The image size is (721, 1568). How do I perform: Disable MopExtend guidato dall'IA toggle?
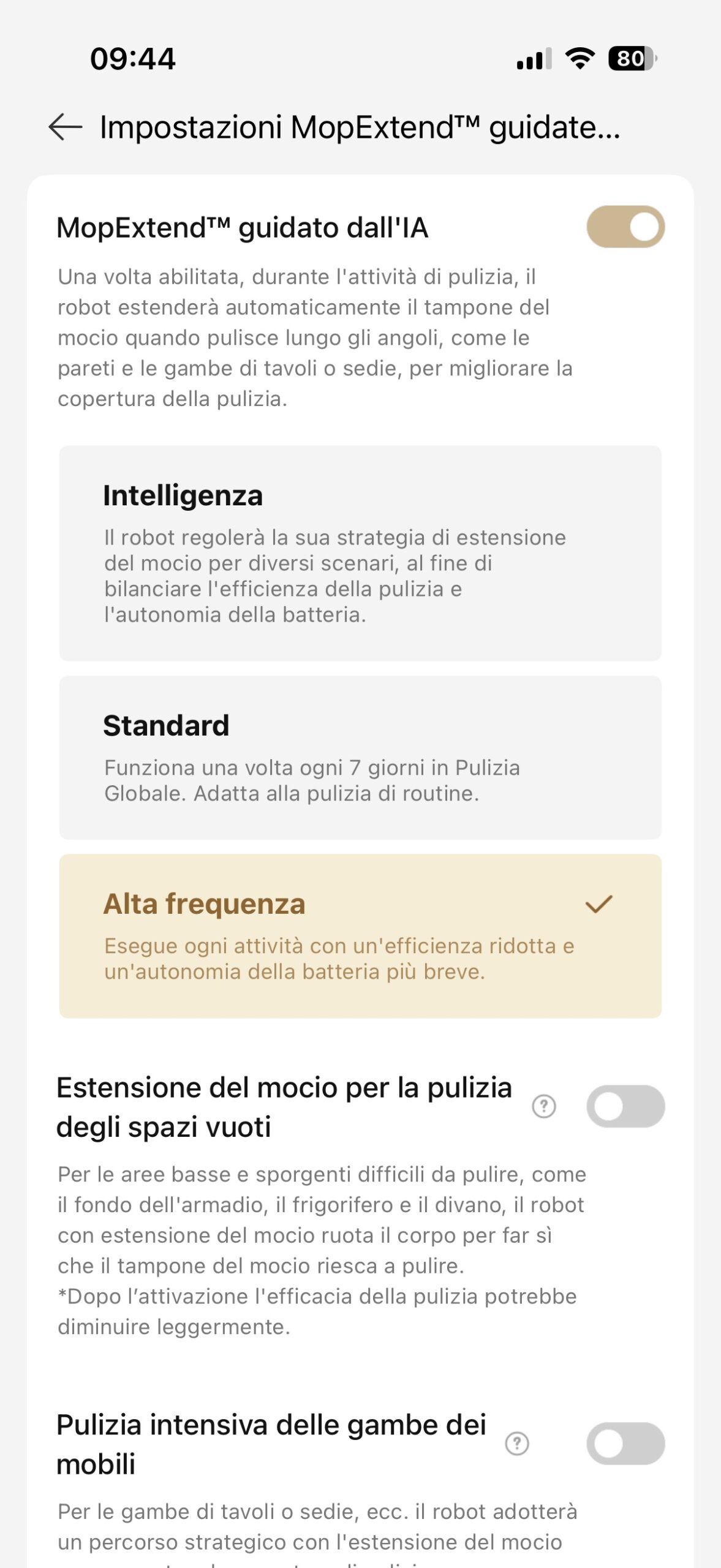pos(625,227)
